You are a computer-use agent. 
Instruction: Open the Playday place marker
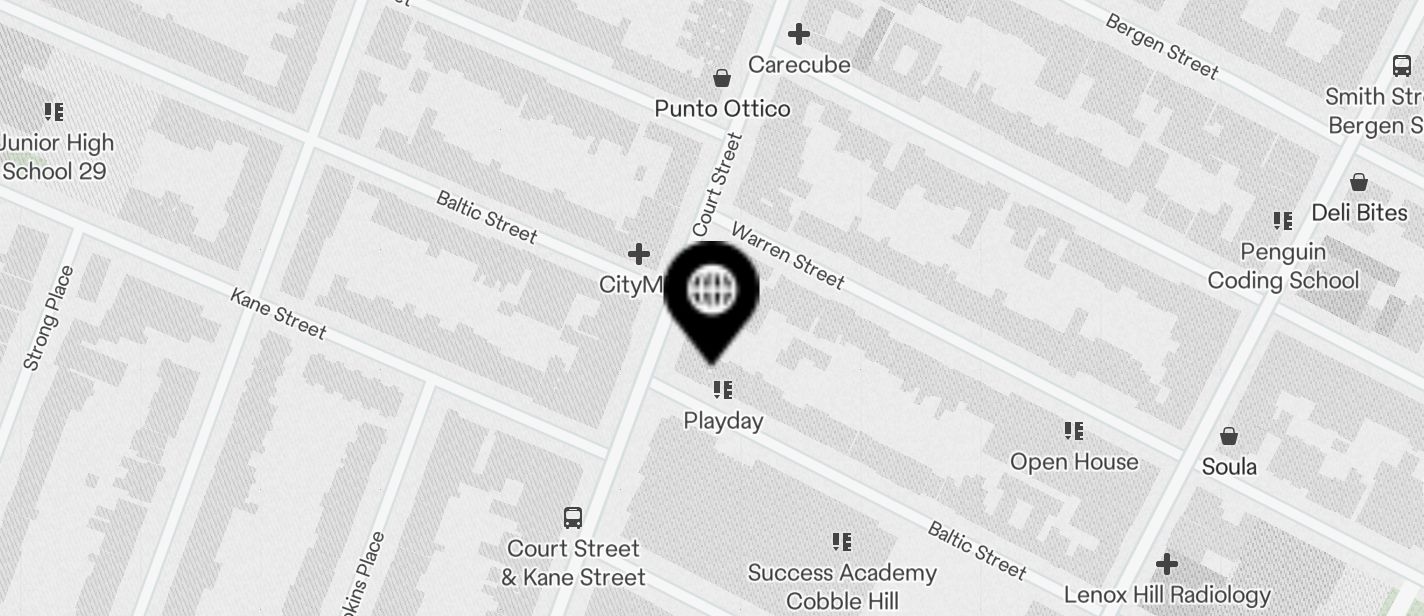click(723, 390)
